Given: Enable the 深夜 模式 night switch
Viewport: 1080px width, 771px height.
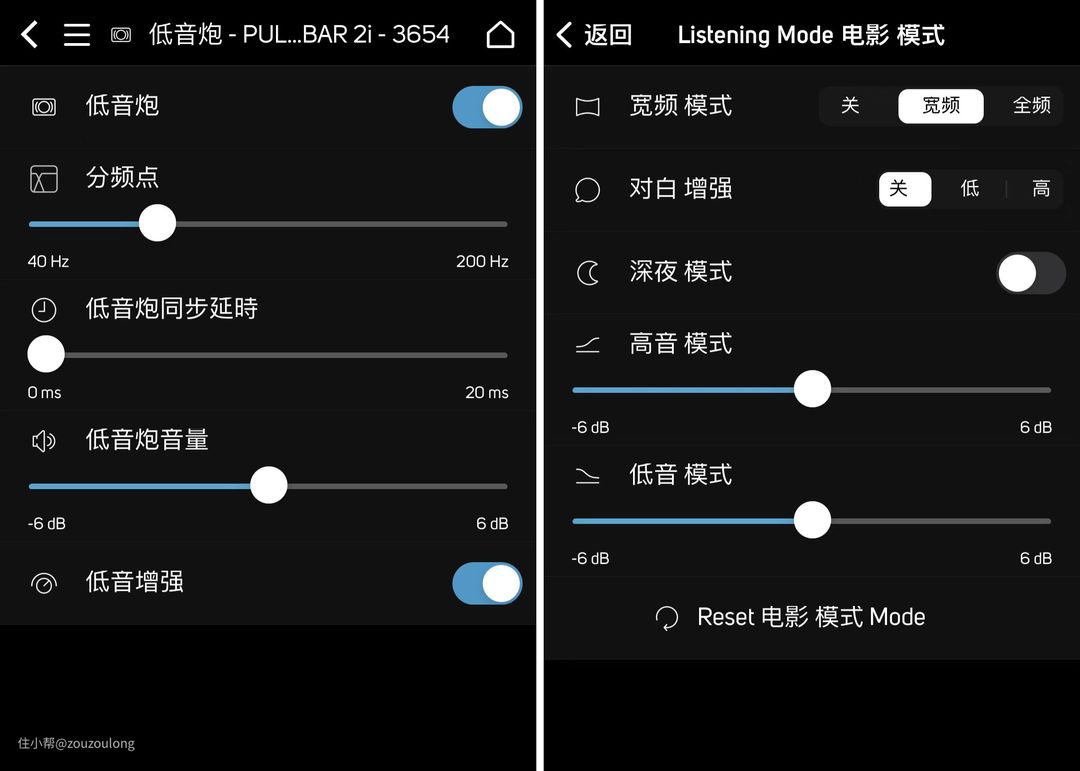Looking at the screenshot, I should [1030, 273].
